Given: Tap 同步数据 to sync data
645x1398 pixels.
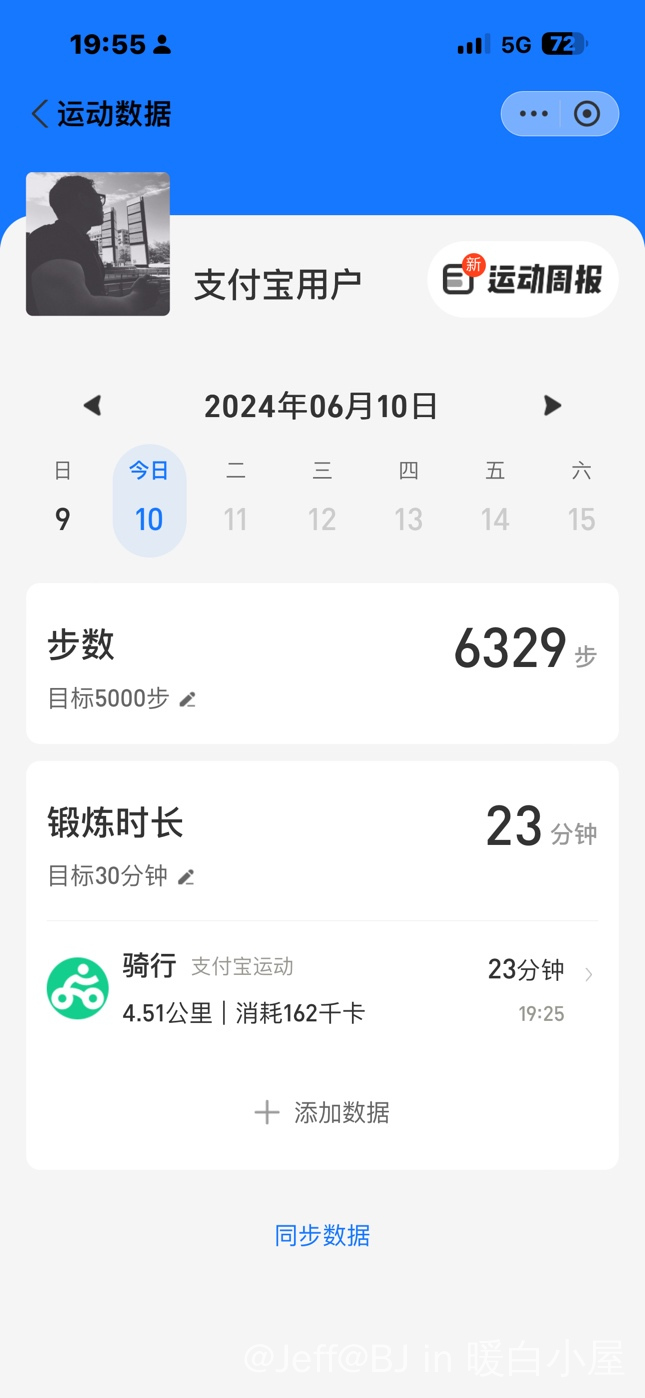Looking at the screenshot, I should pos(322,1235).
